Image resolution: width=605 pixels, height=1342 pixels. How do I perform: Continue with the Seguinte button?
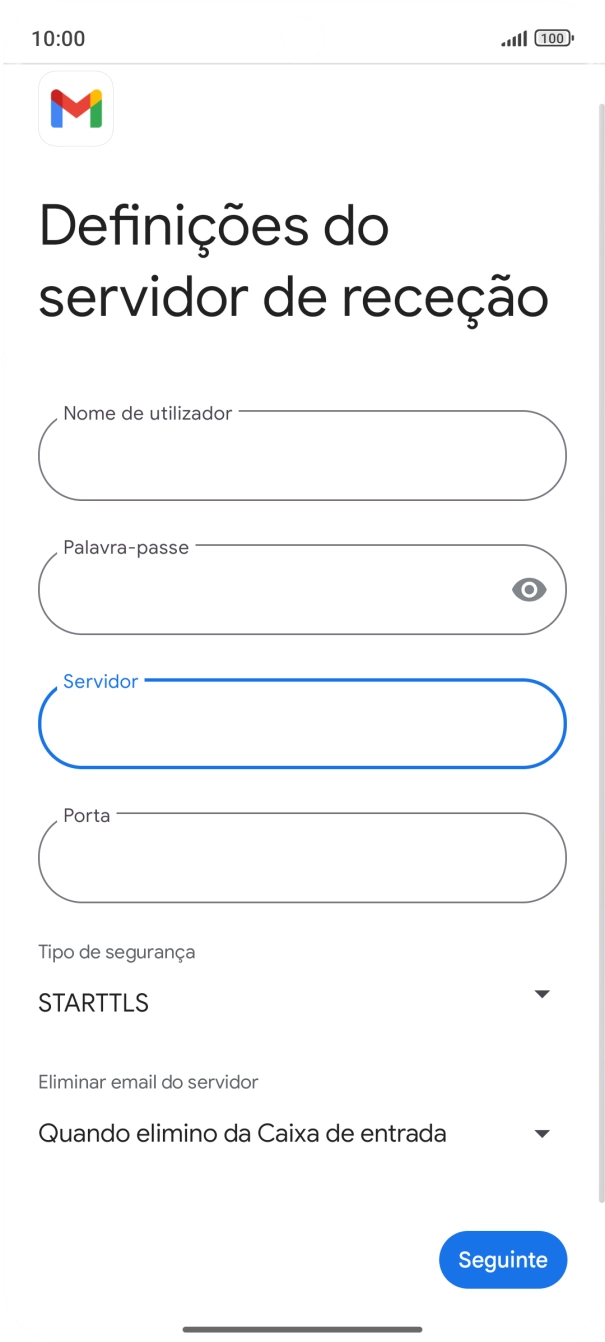tap(502, 1259)
